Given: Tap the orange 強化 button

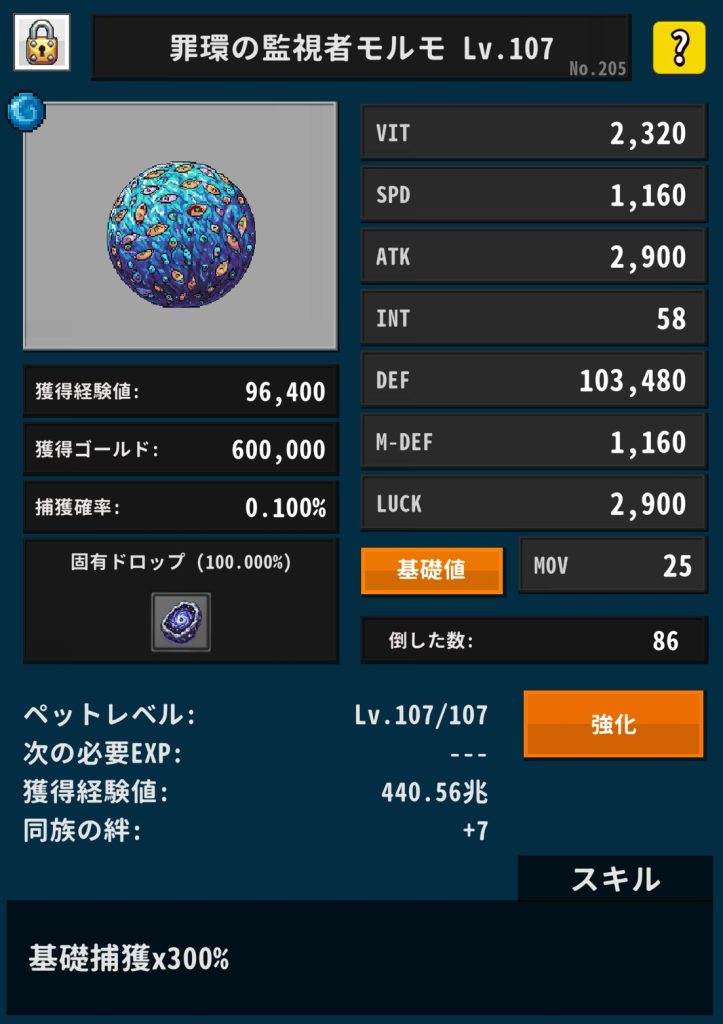Looking at the screenshot, I should pyautogui.click(x=613, y=724).
